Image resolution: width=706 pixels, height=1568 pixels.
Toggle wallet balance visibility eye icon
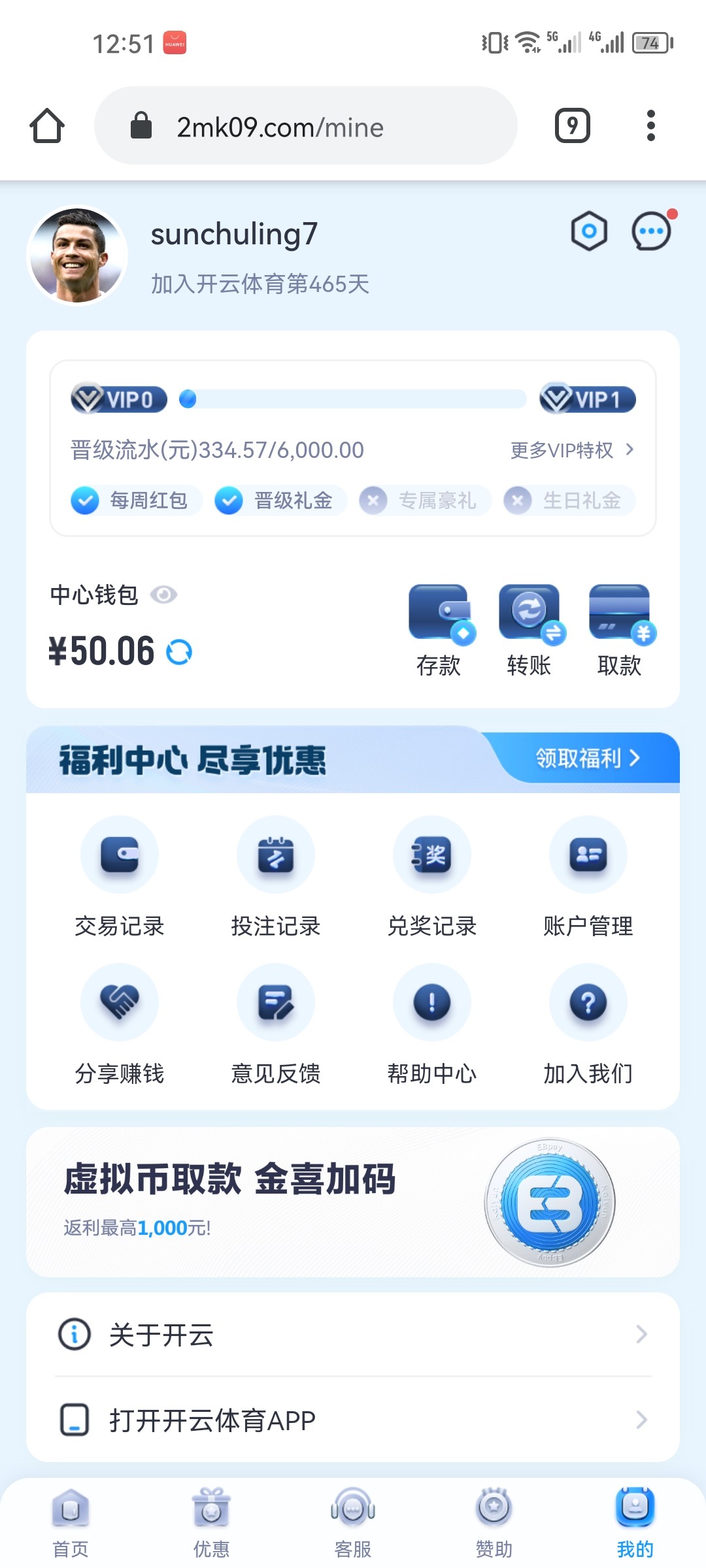coord(164,595)
